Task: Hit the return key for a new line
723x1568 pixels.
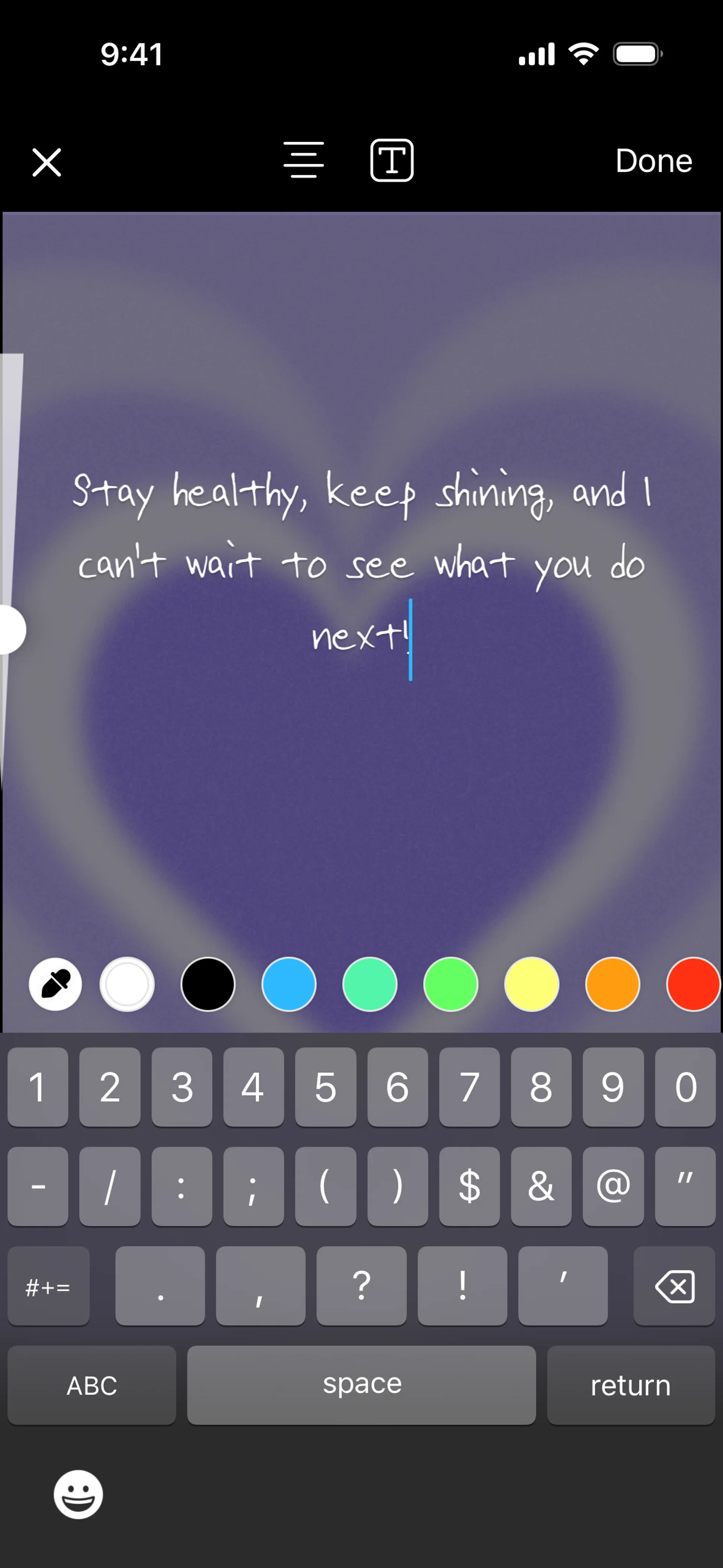Action: [x=630, y=1385]
